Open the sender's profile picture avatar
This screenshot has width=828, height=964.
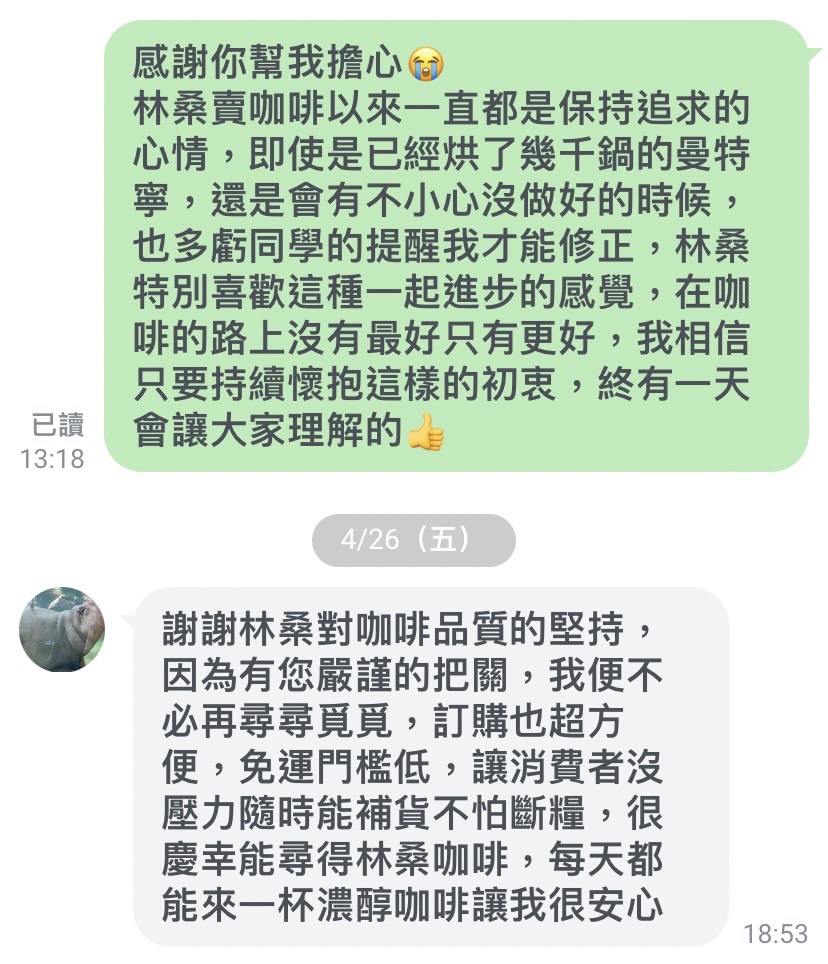point(62,629)
